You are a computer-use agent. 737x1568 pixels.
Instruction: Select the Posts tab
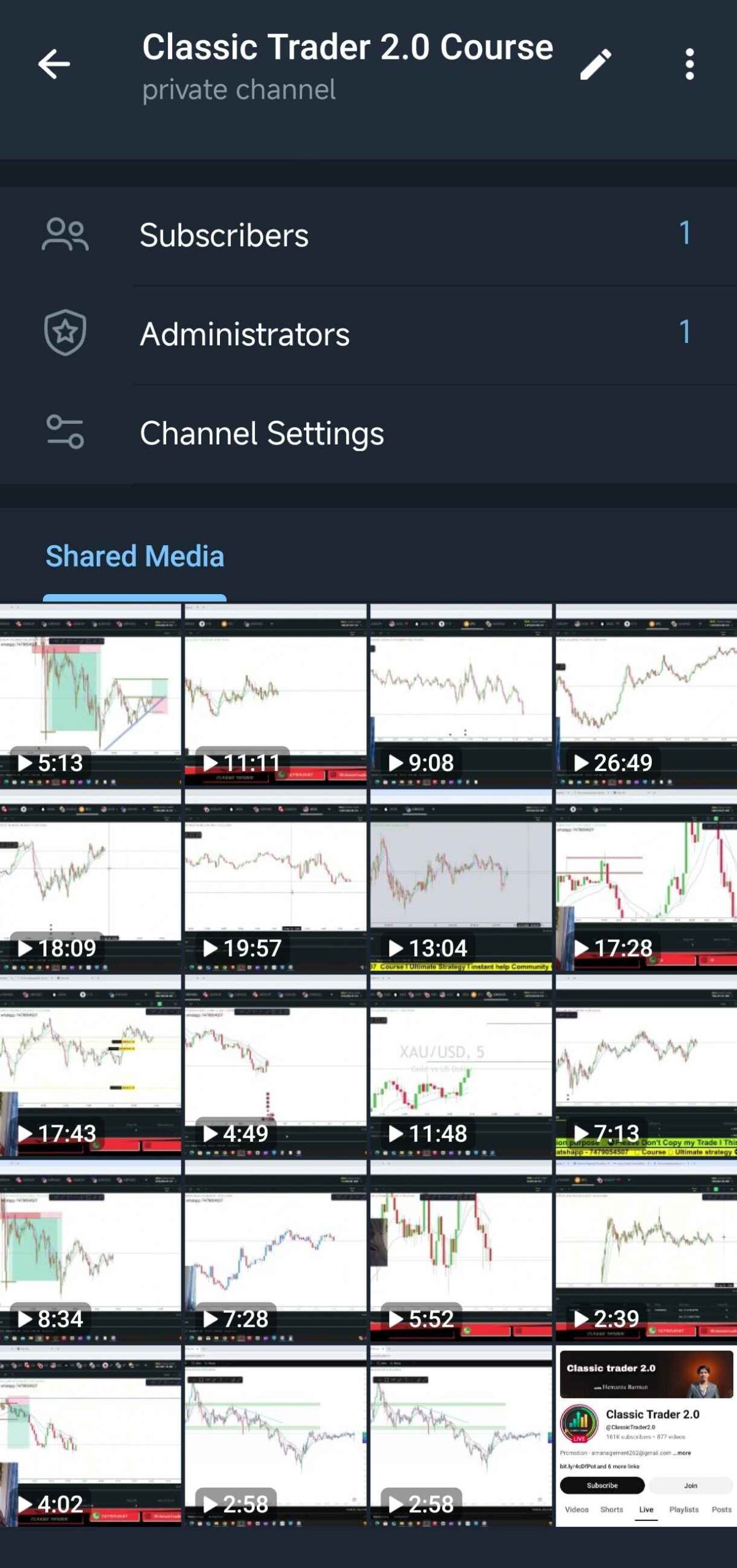[x=721, y=1509]
